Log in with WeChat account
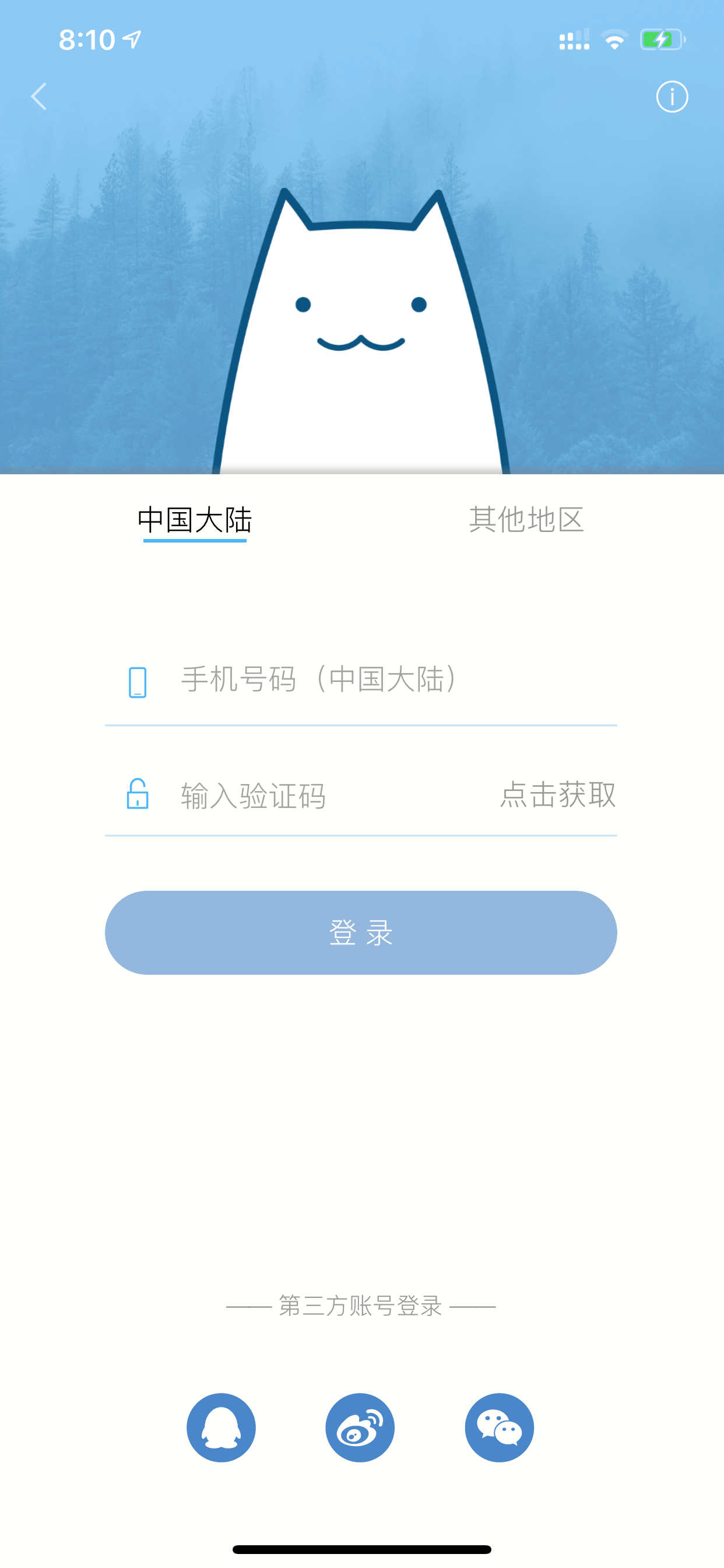This screenshot has width=724, height=1568. coord(499,1427)
